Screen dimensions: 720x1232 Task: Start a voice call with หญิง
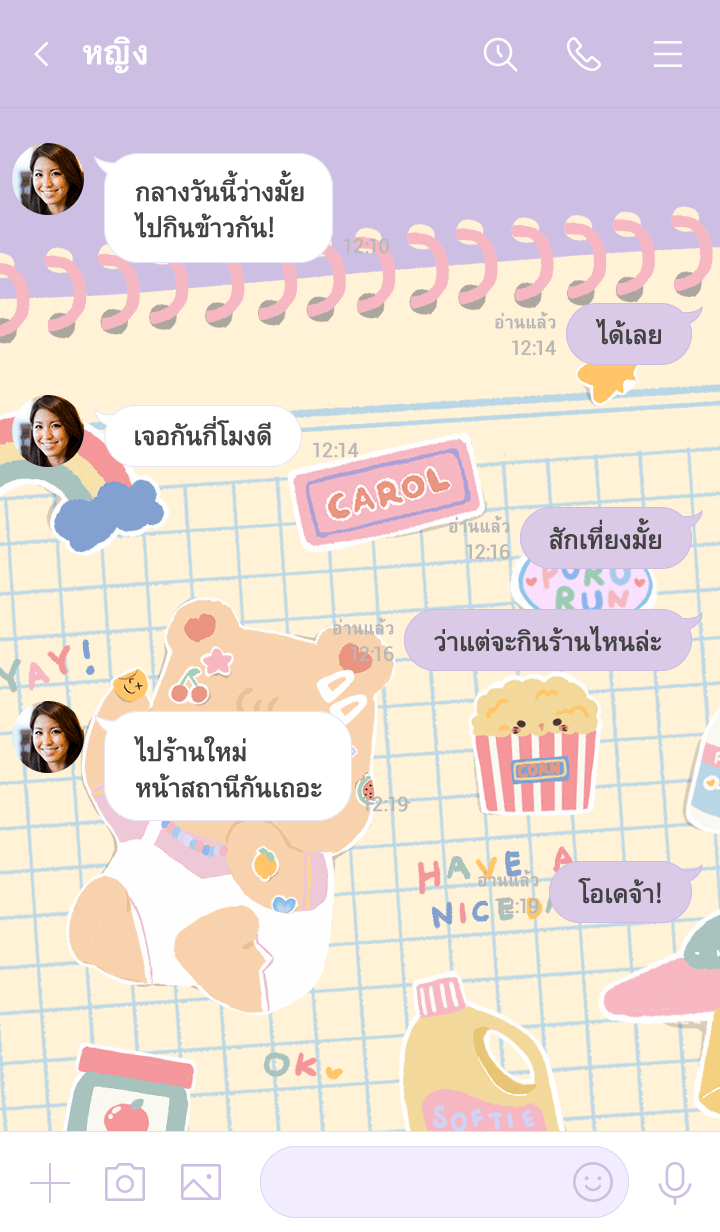[584, 54]
